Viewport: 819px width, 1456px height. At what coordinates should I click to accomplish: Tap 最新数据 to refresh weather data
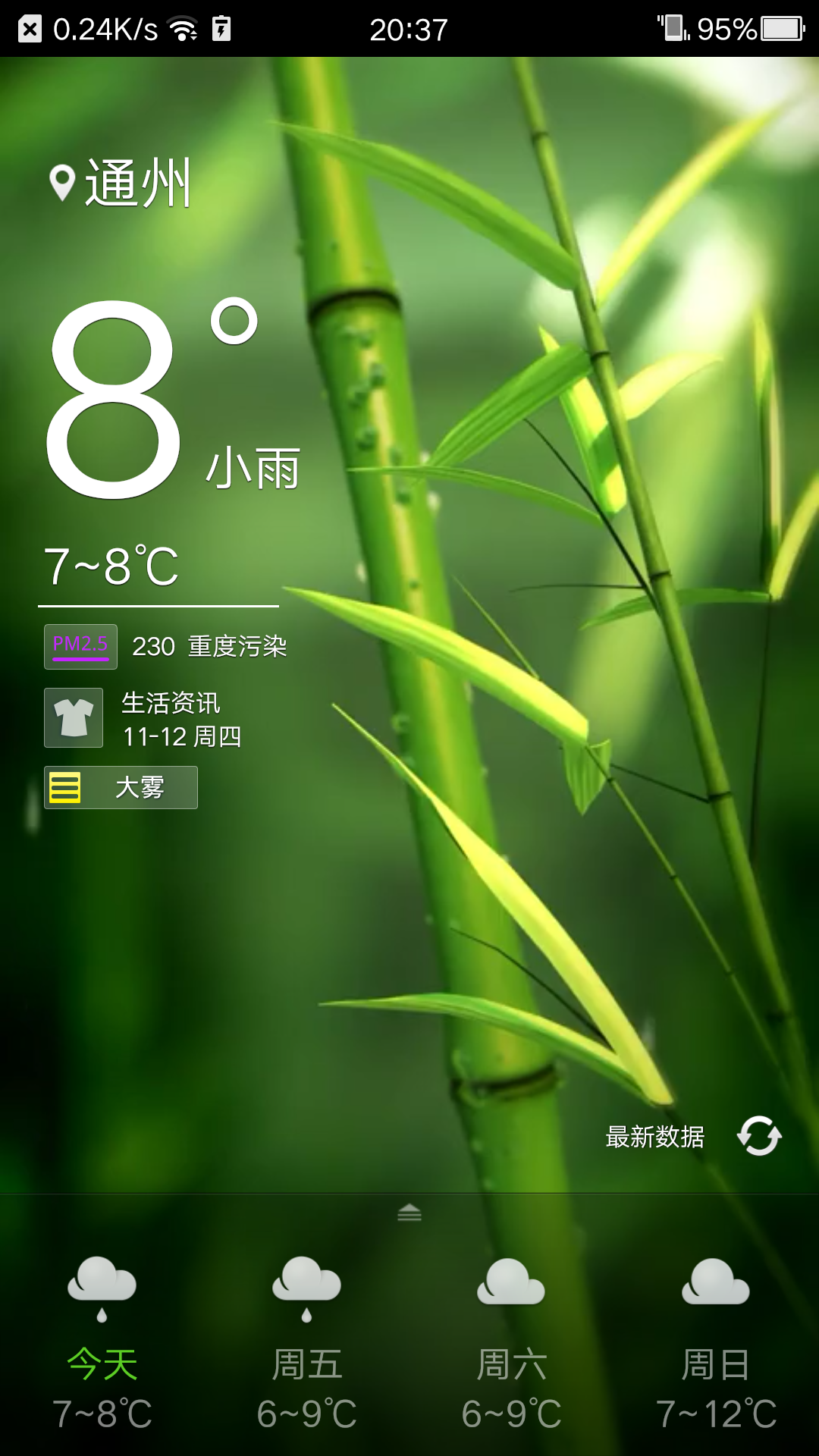[x=654, y=1135]
